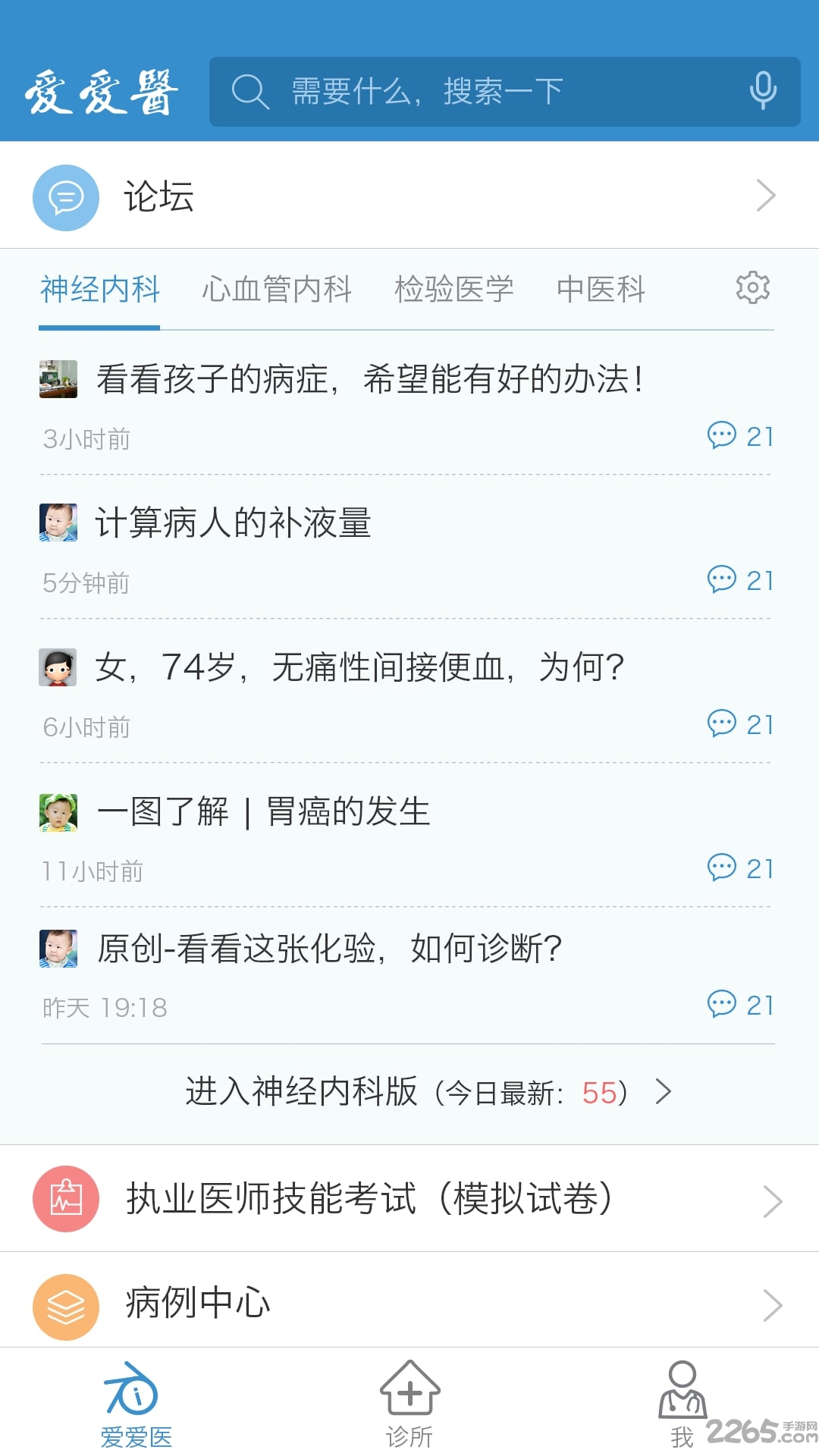The height and width of the screenshot is (1456, 819).
Task: Open 执业医师技能考试（模拟试卷）
Action: click(x=409, y=1199)
